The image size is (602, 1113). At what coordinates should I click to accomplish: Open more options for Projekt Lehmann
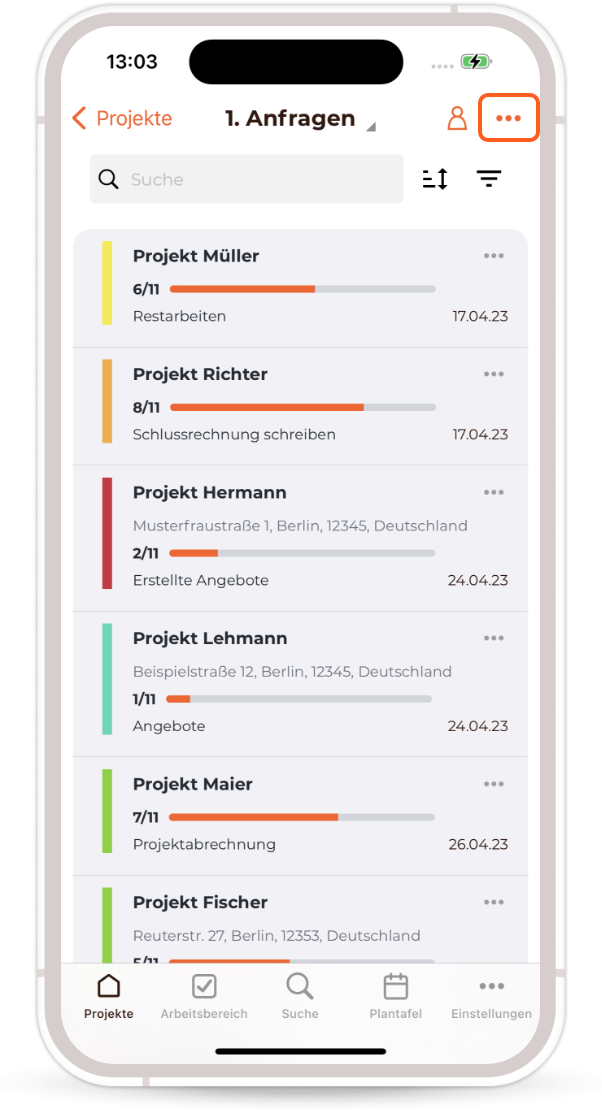(493, 638)
